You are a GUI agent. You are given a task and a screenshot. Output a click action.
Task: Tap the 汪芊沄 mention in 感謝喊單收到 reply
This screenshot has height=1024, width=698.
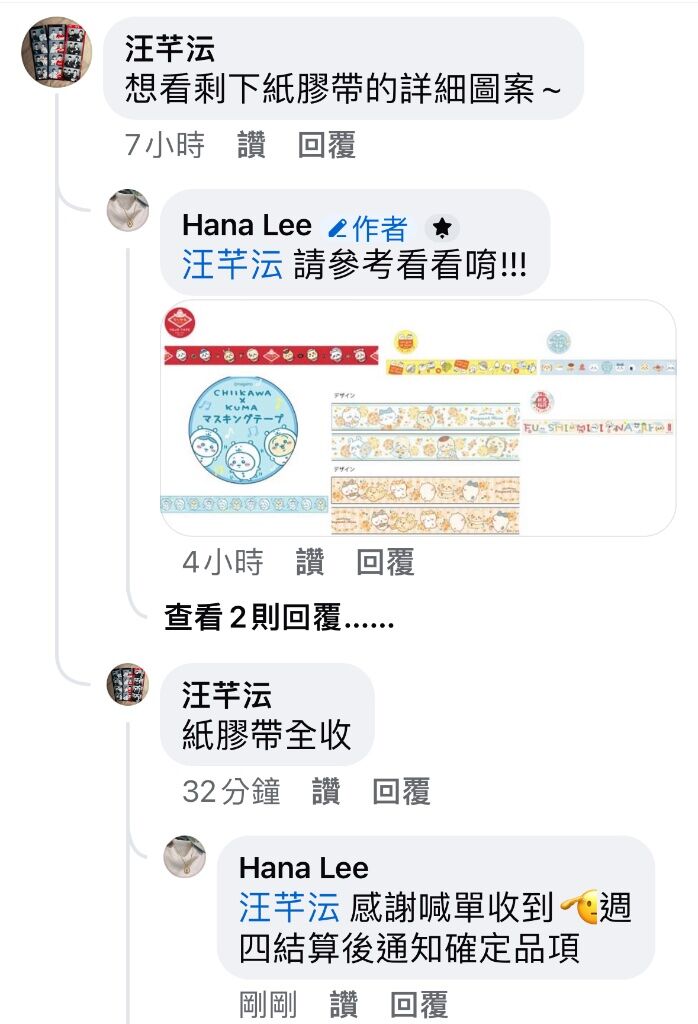click(289, 908)
